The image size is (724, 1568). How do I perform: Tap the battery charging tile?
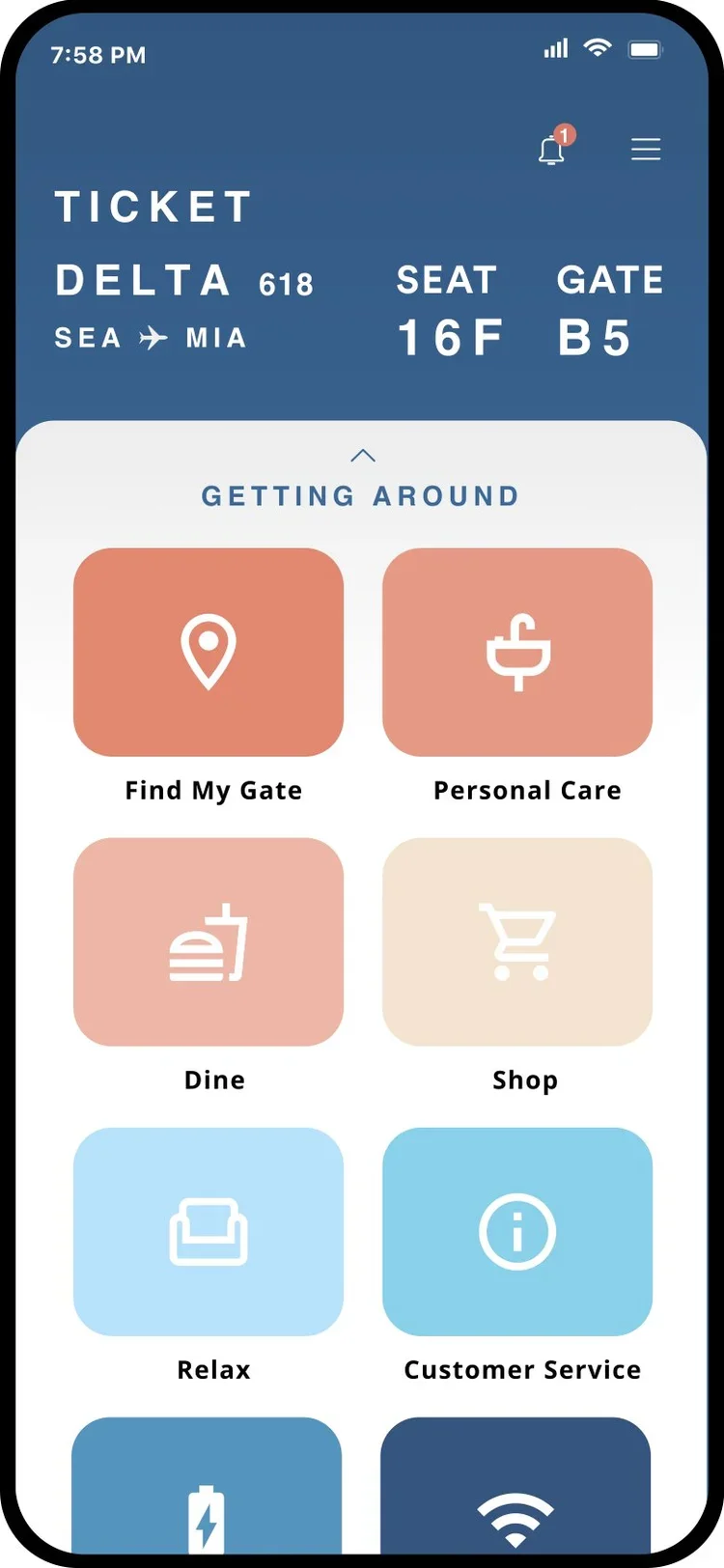207,1485
